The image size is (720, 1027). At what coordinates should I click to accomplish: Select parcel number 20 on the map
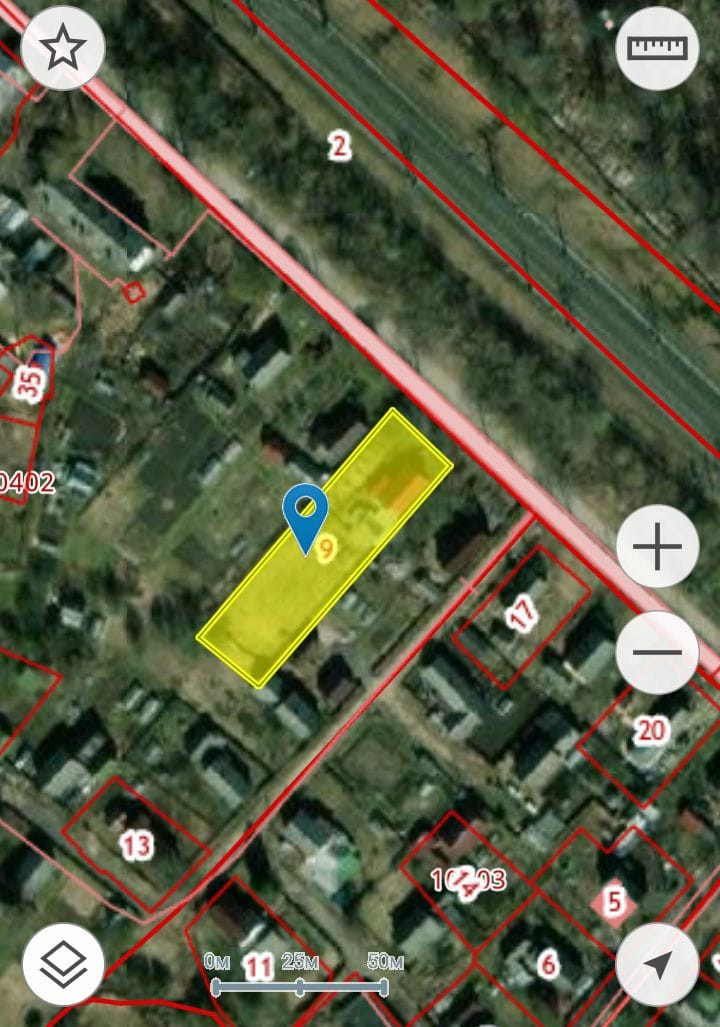651,730
